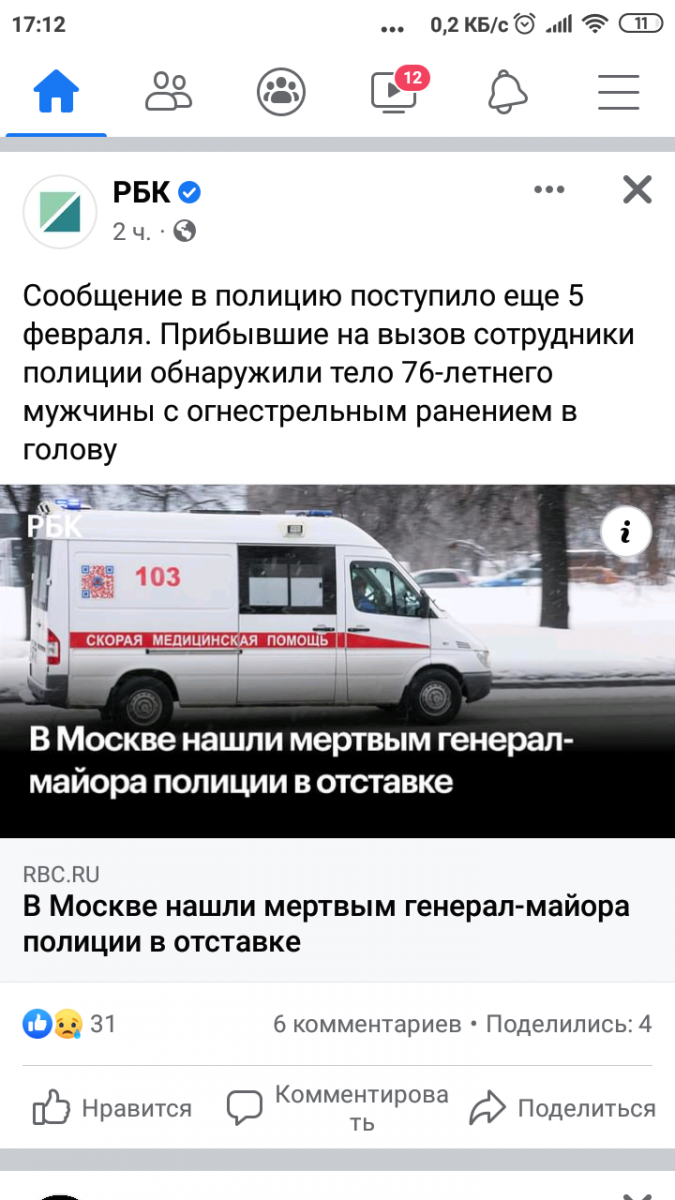Open the Groups tab

281,92
